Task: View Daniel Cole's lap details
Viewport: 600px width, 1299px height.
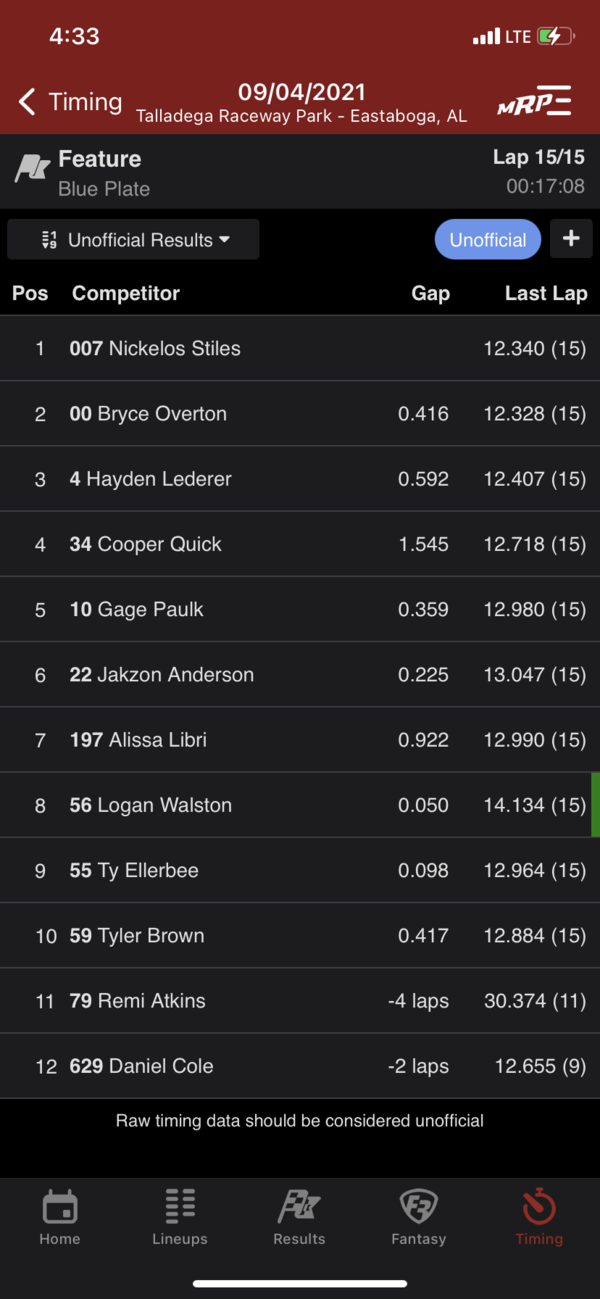Action: pos(299,1066)
